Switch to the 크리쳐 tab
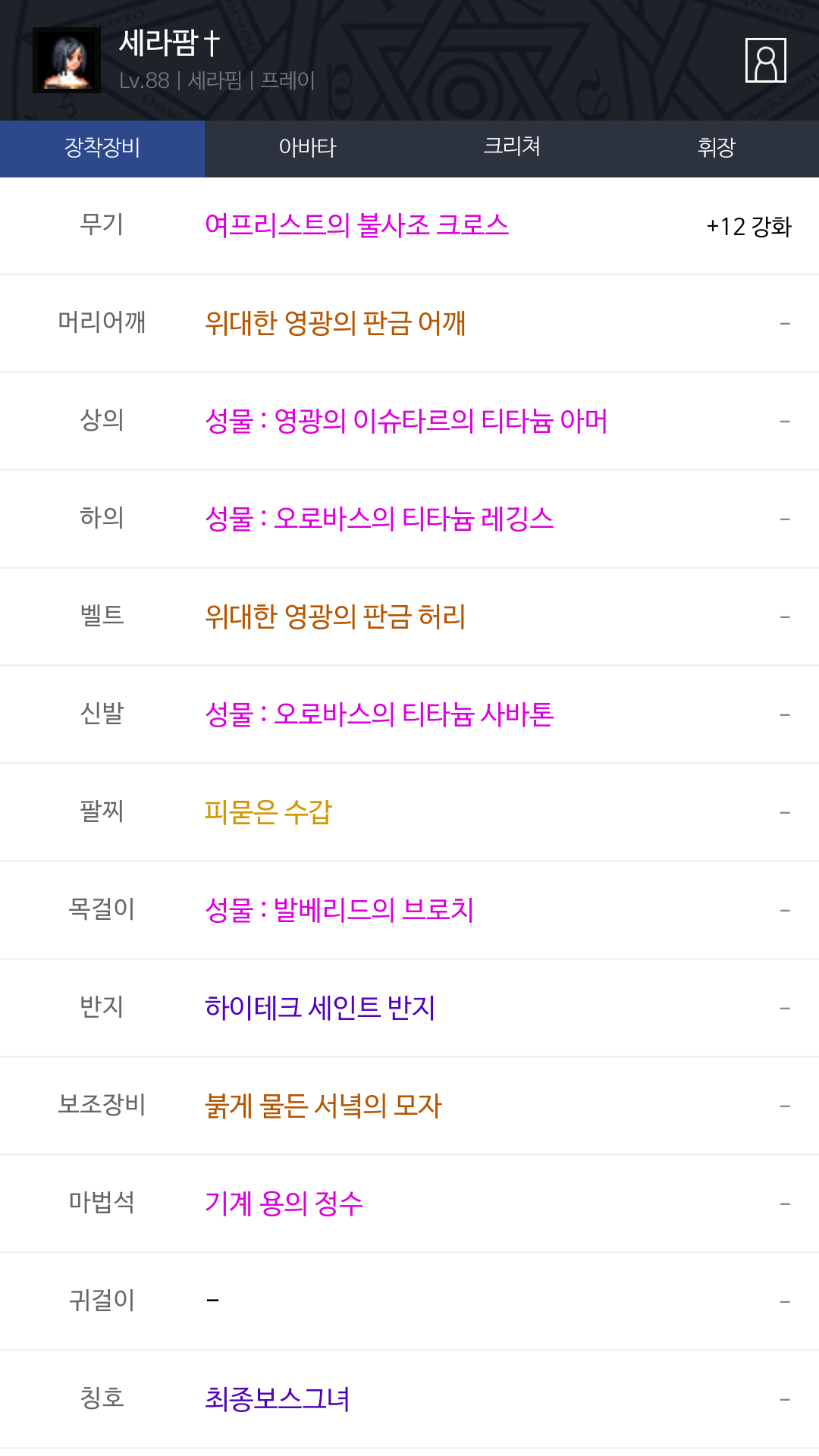 pyautogui.click(x=512, y=148)
